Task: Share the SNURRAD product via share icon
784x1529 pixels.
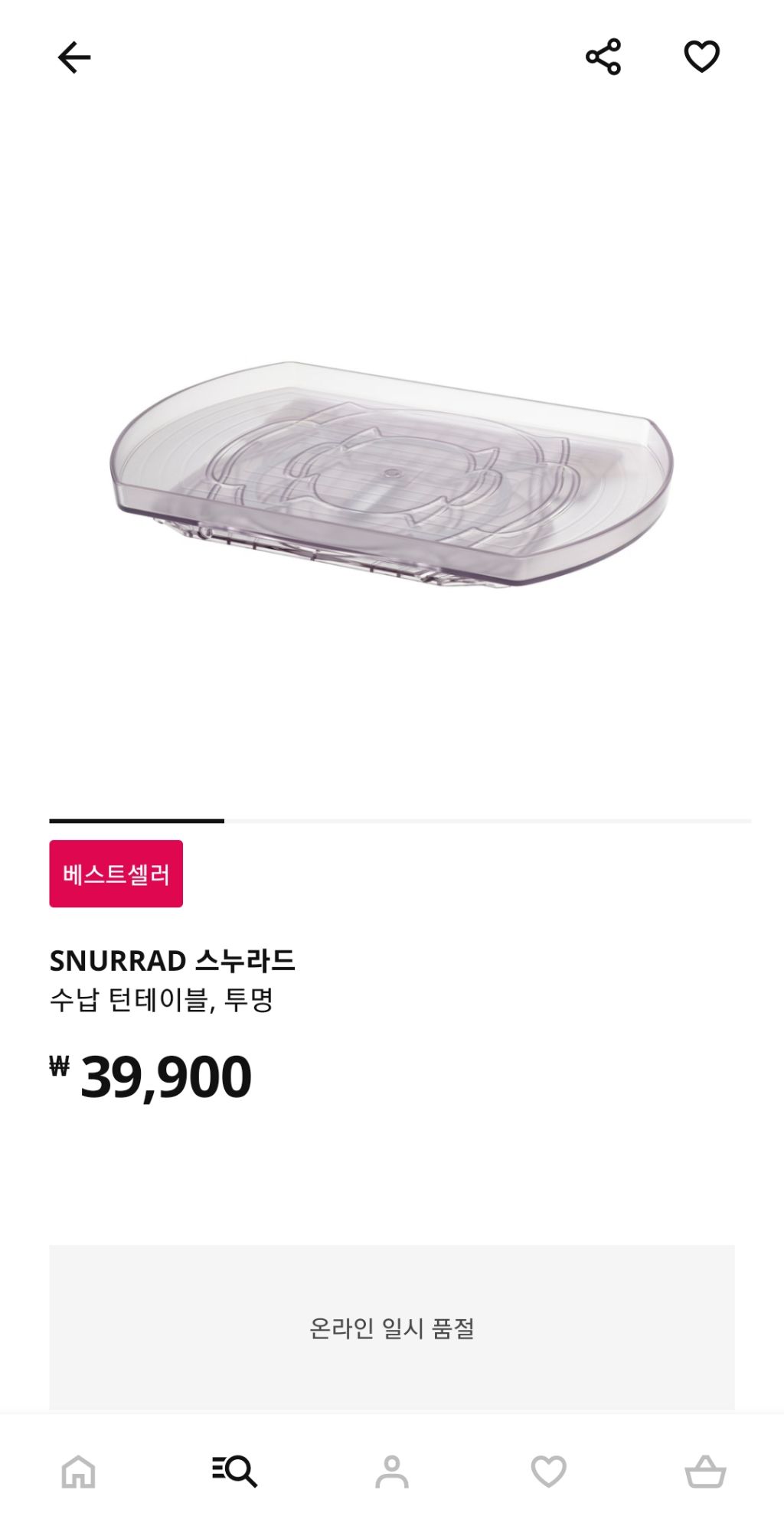Action: tap(604, 54)
